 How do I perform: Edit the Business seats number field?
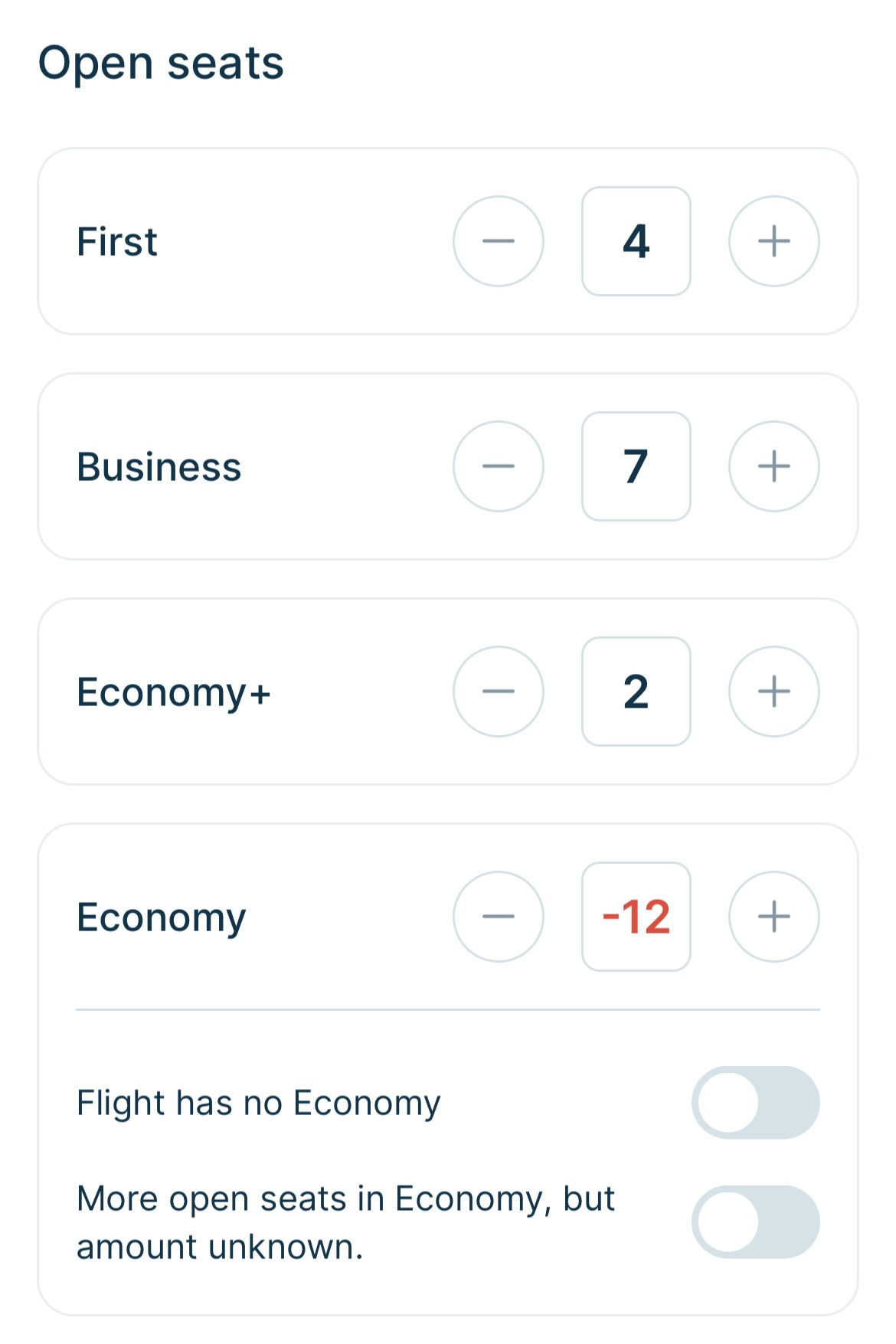(636, 466)
